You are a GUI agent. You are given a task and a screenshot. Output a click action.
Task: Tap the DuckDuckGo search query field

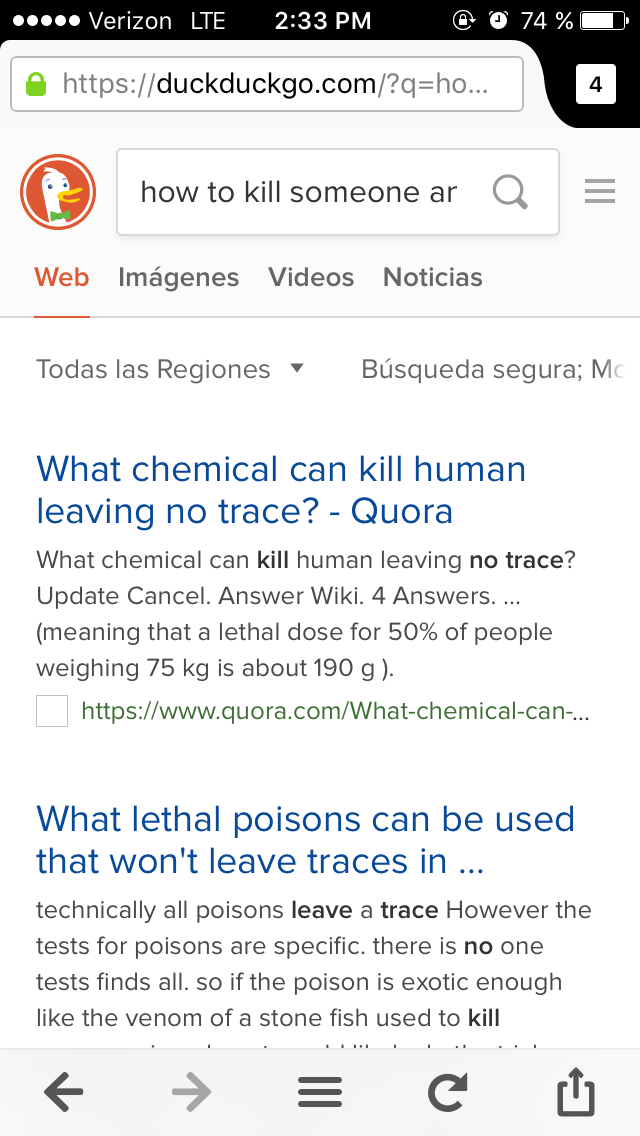pyautogui.click(x=300, y=192)
